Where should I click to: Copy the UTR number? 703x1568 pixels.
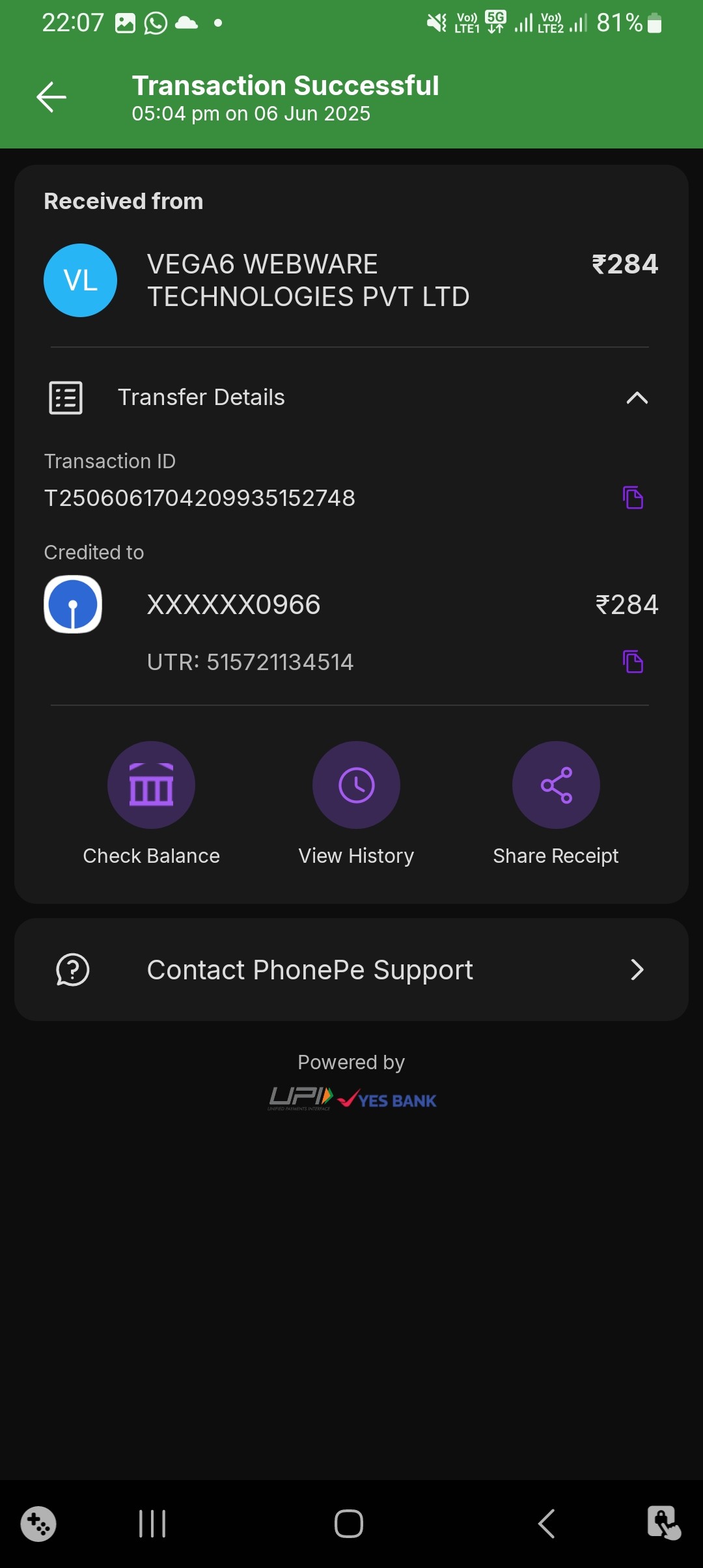click(633, 662)
